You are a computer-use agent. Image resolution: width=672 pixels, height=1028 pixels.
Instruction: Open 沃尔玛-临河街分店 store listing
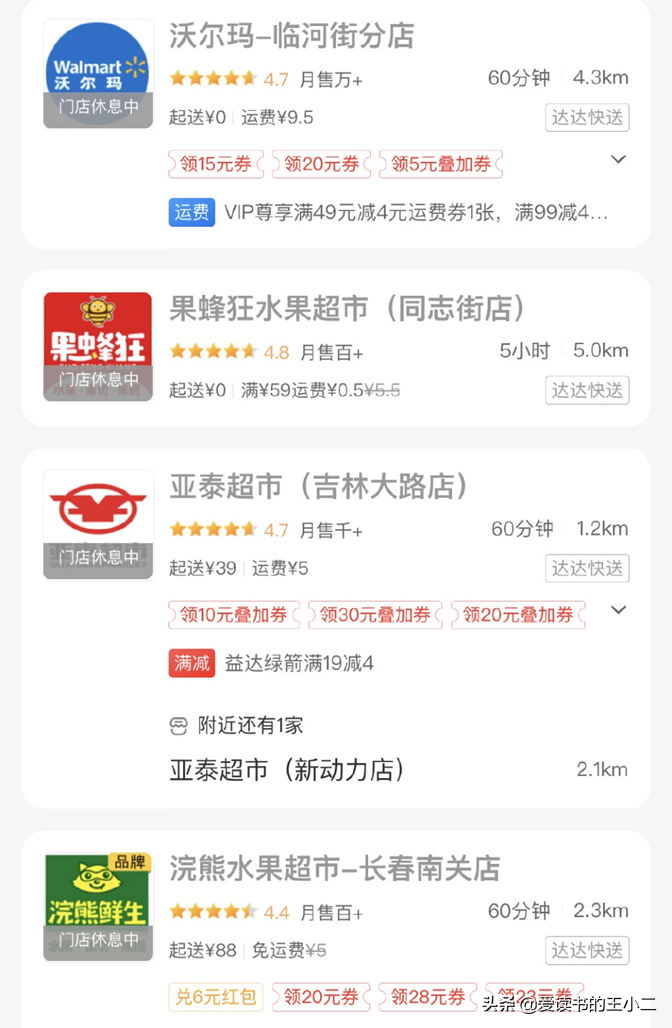click(292, 37)
